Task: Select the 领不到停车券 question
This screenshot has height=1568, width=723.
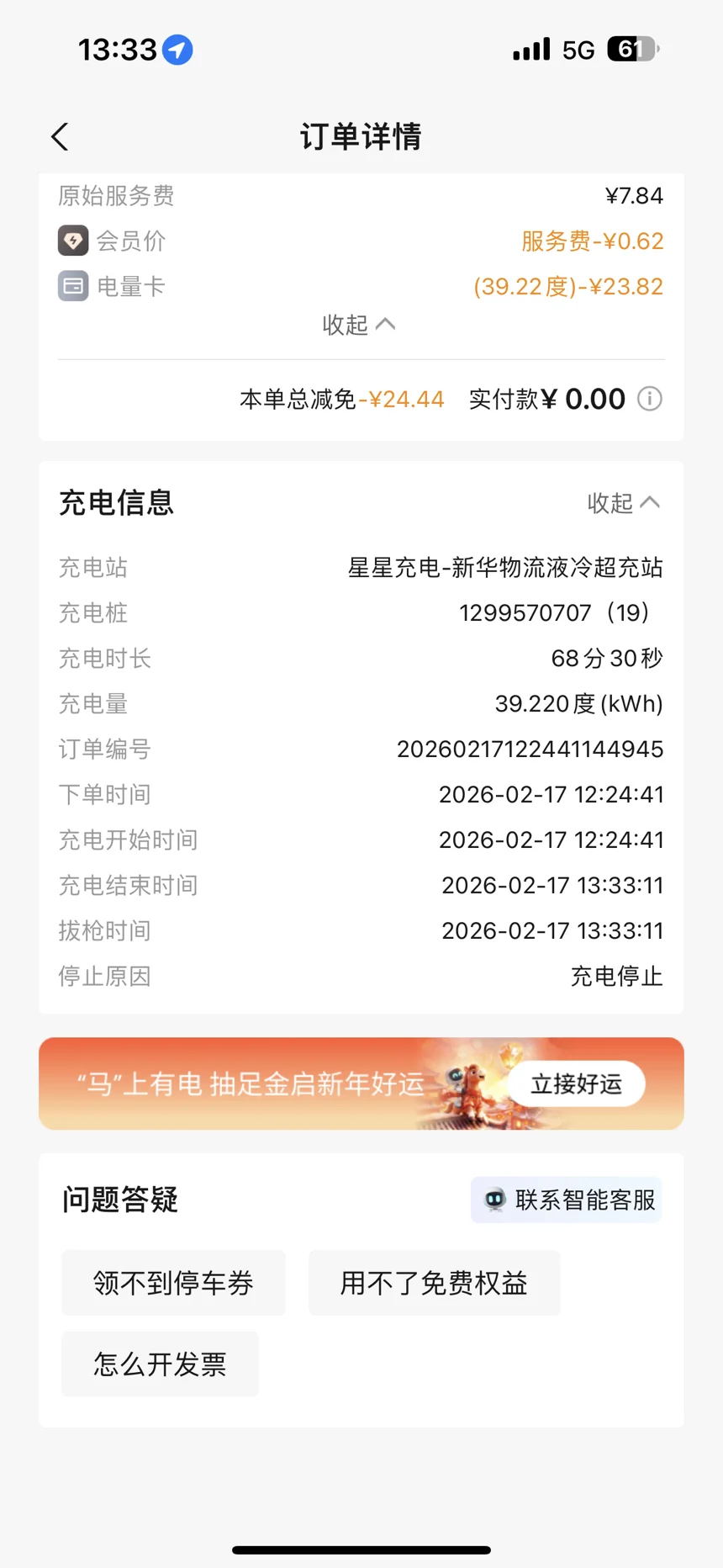Action: (x=173, y=1283)
